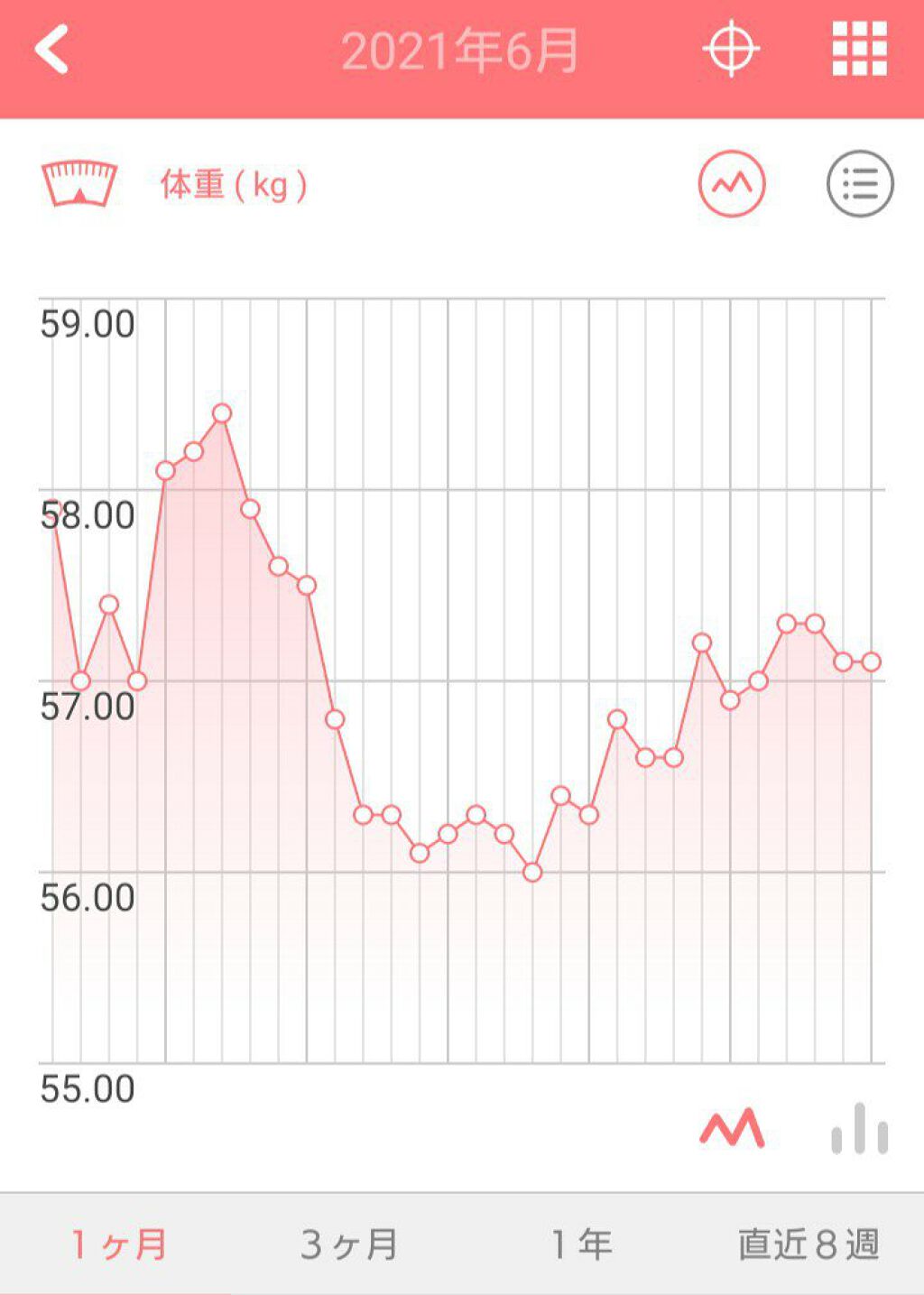Tap the crosshair target icon

pos(730,50)
